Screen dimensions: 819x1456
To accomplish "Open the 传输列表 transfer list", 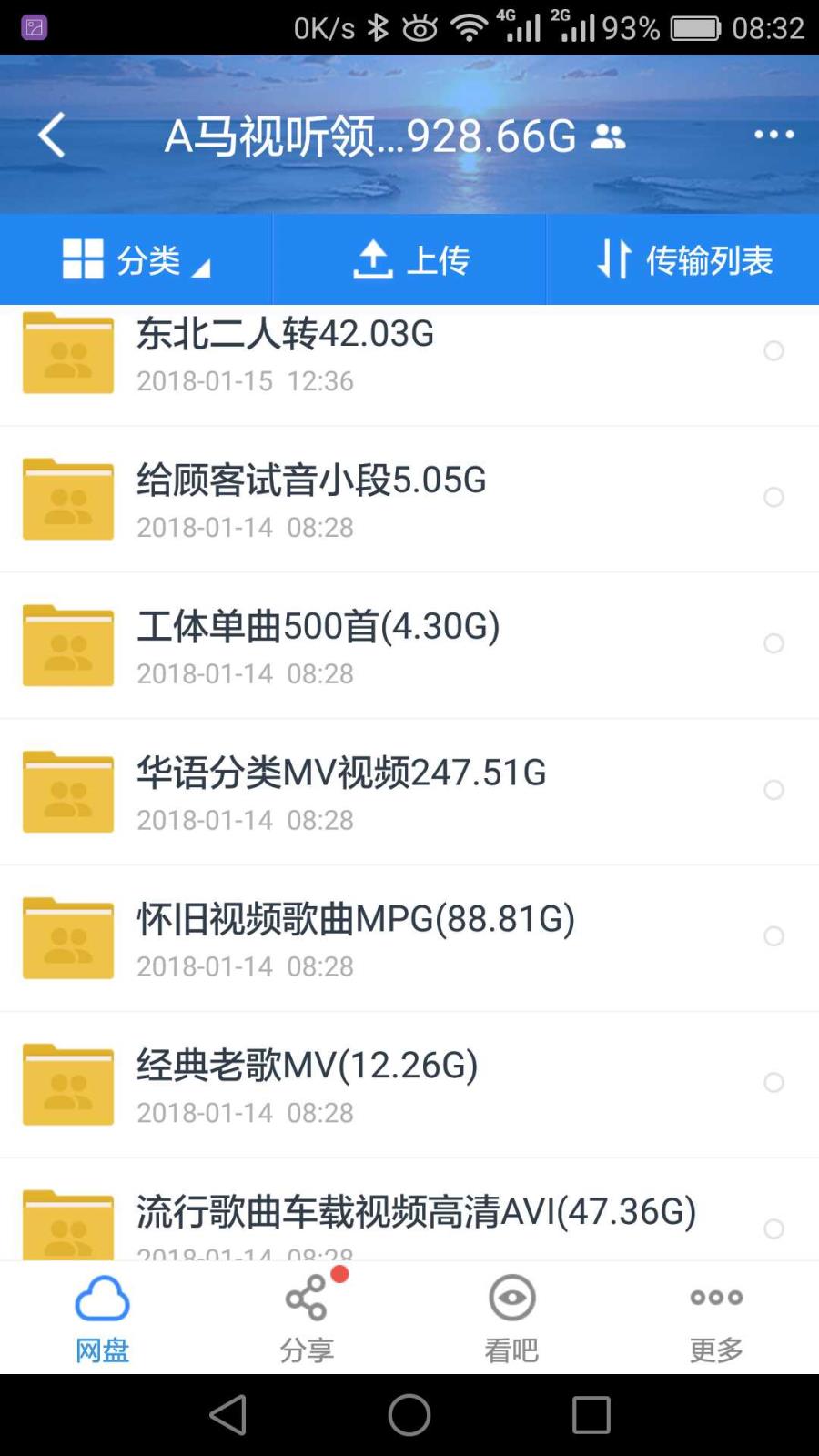I will click(682, 259).
